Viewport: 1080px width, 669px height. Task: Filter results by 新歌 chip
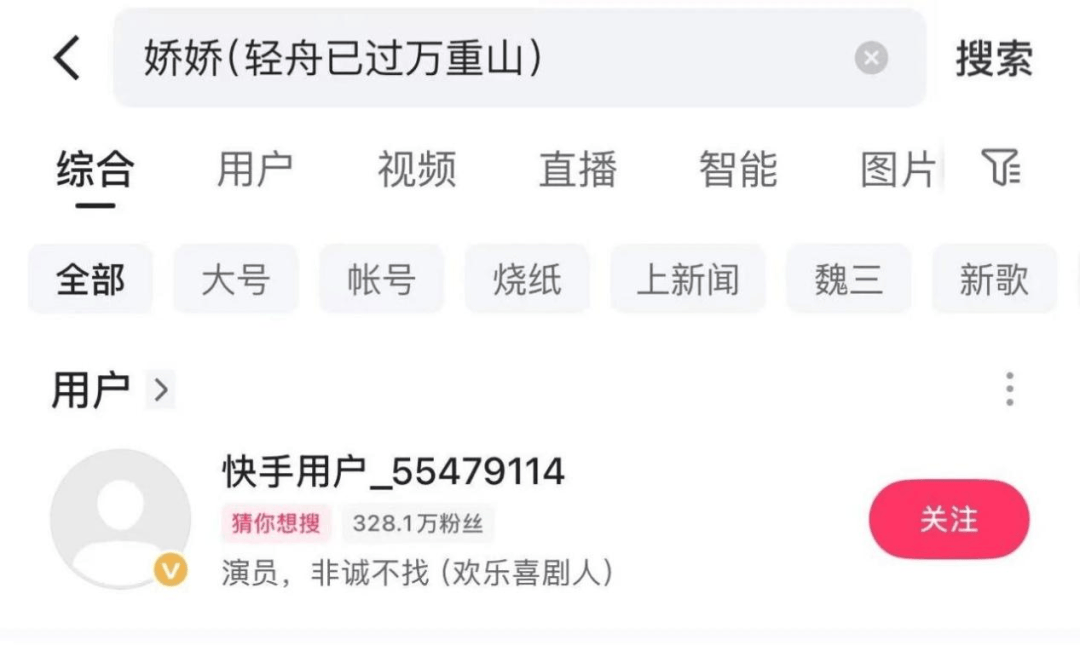(x=994, y=280)
